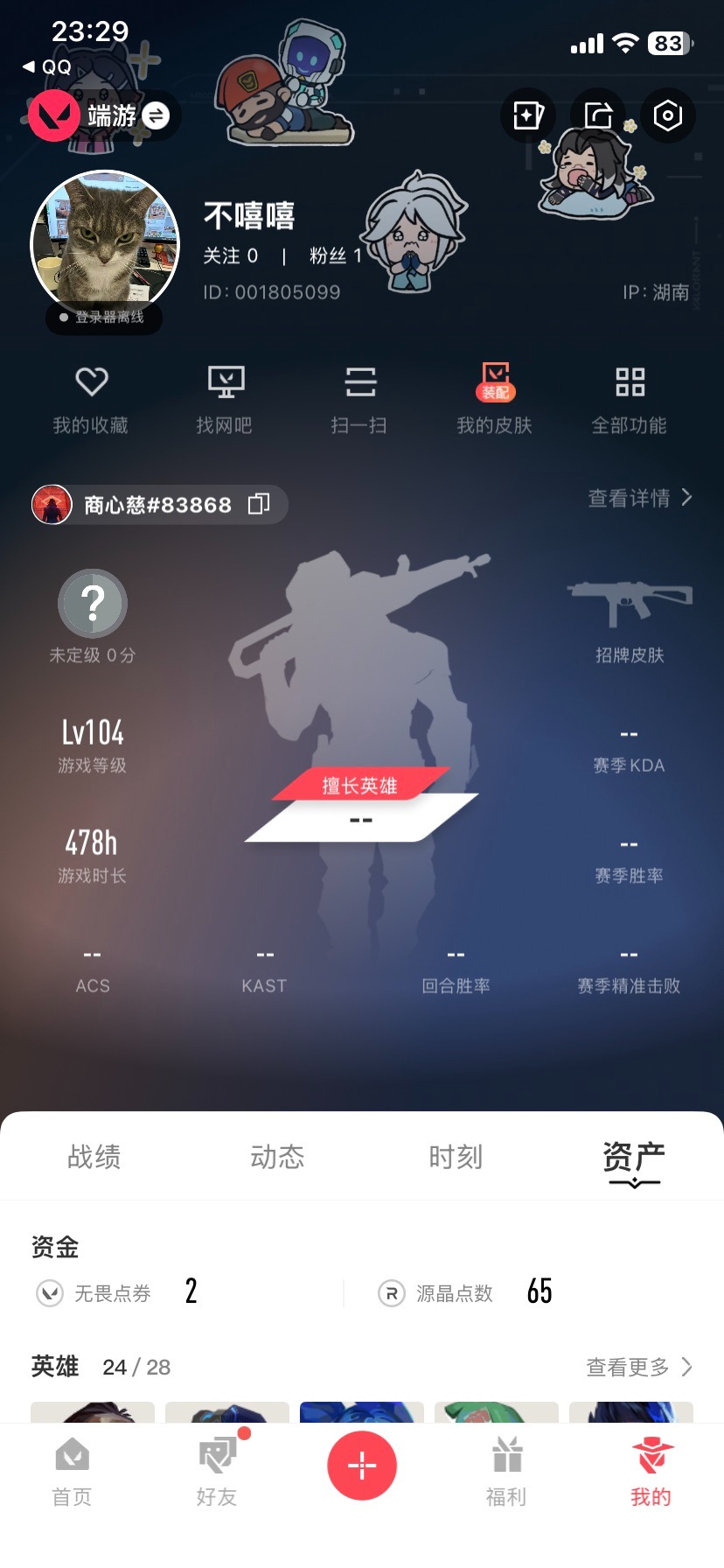Open 全部功能 grid icon

pyautogui.click(x=630, y=399)
